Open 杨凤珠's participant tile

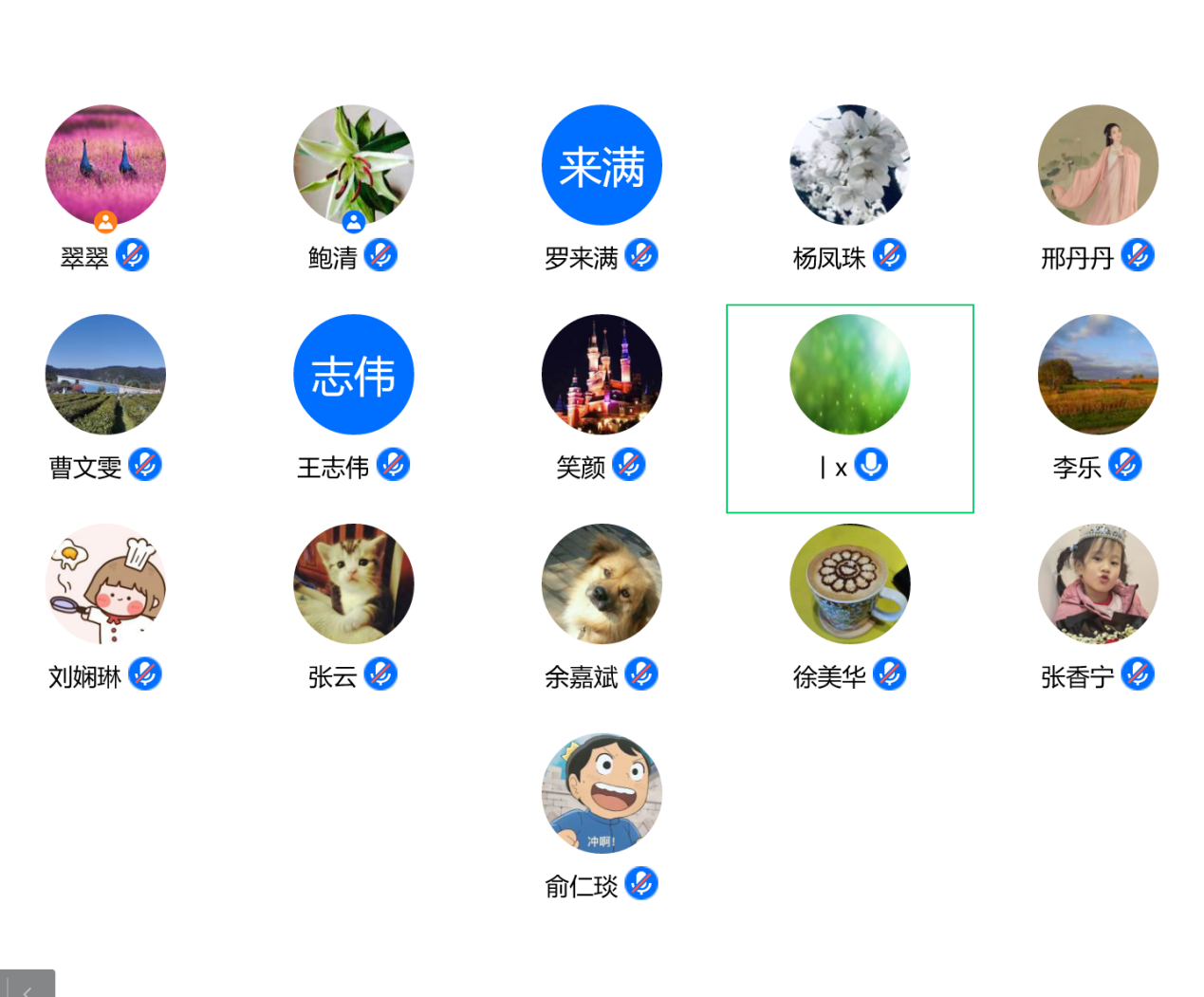[850, 165]
